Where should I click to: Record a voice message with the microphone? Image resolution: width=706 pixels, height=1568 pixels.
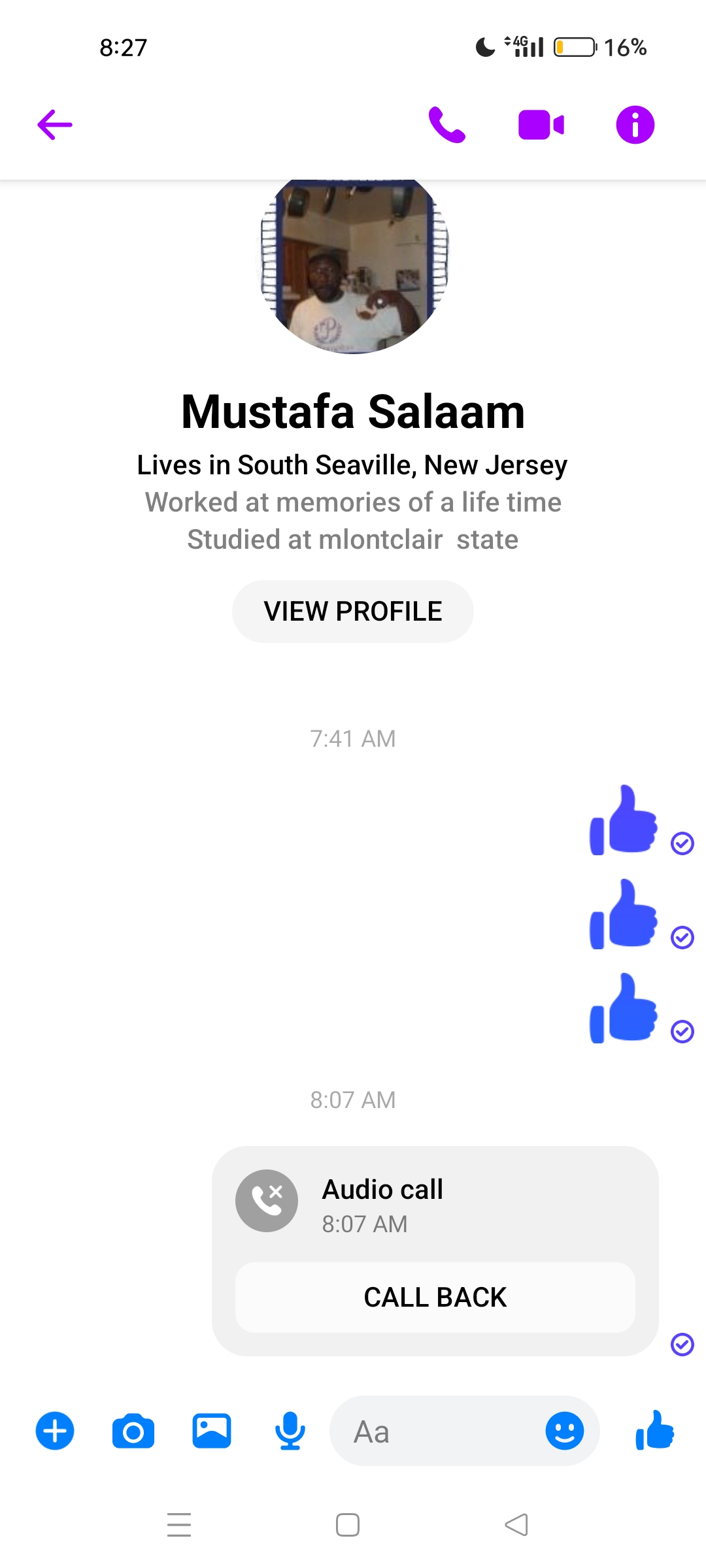point(290,1431)
